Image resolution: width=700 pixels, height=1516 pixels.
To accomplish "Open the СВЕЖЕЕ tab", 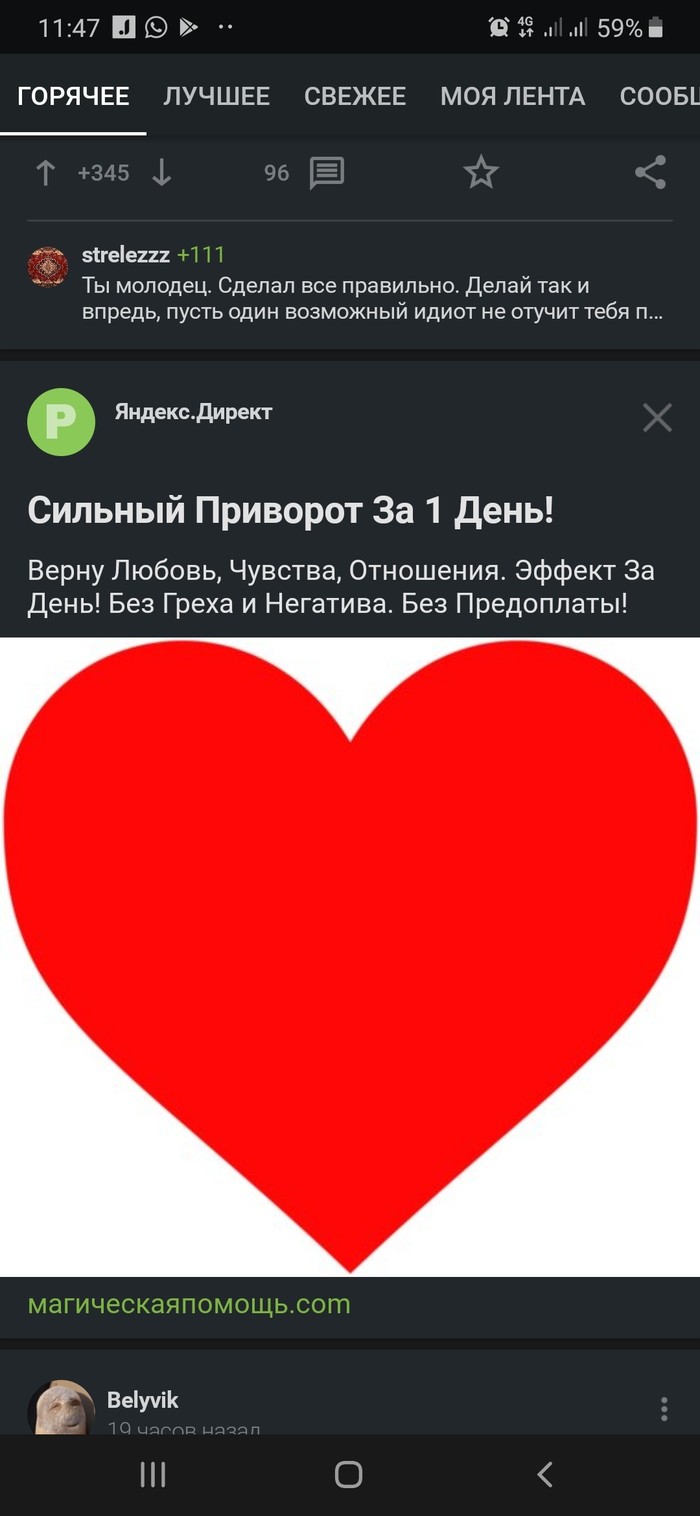I will [x=355, y=96].
